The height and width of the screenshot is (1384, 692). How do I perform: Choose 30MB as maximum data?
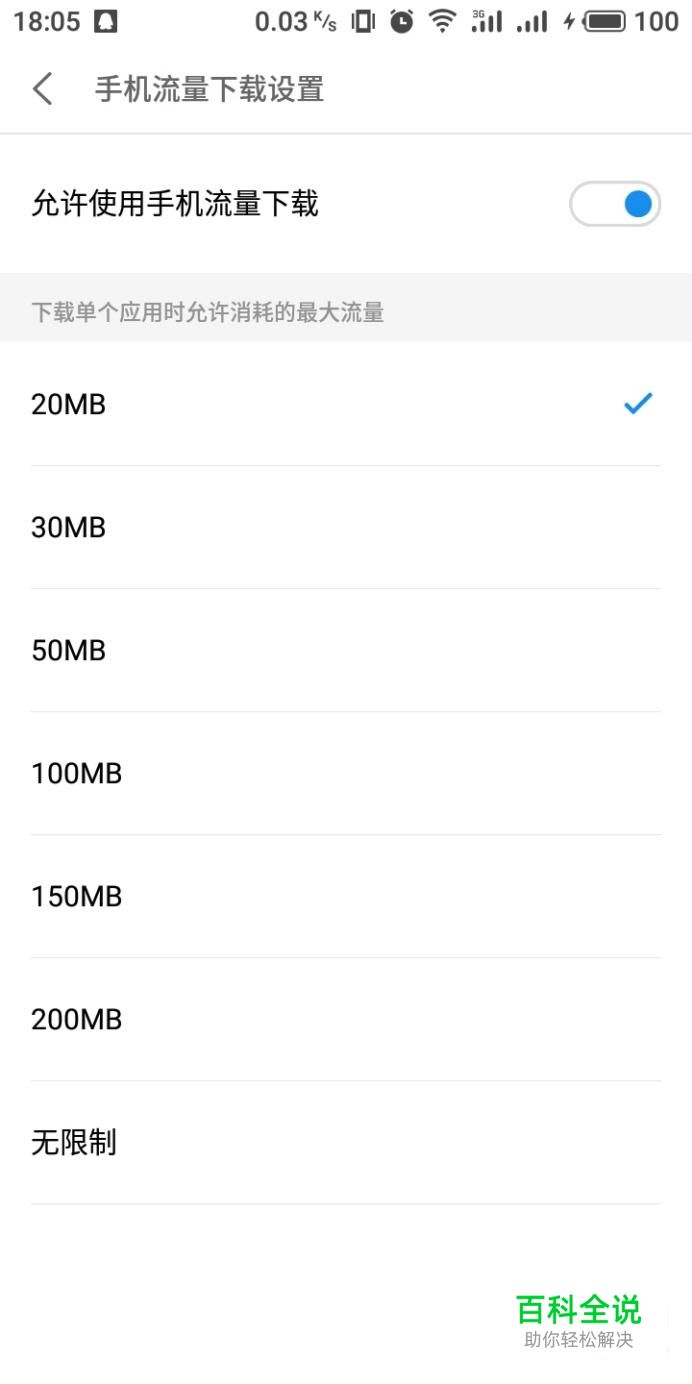tap(346, 527)
